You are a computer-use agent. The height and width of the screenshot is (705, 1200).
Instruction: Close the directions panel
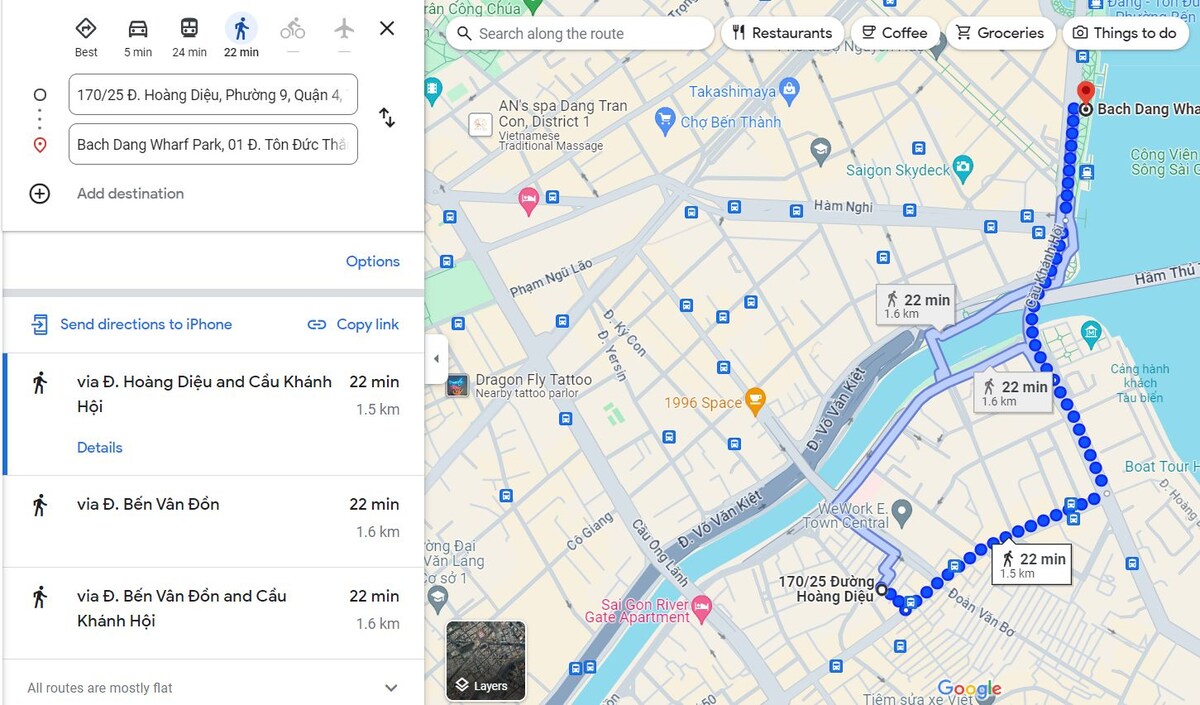click(x=387, y=28)
